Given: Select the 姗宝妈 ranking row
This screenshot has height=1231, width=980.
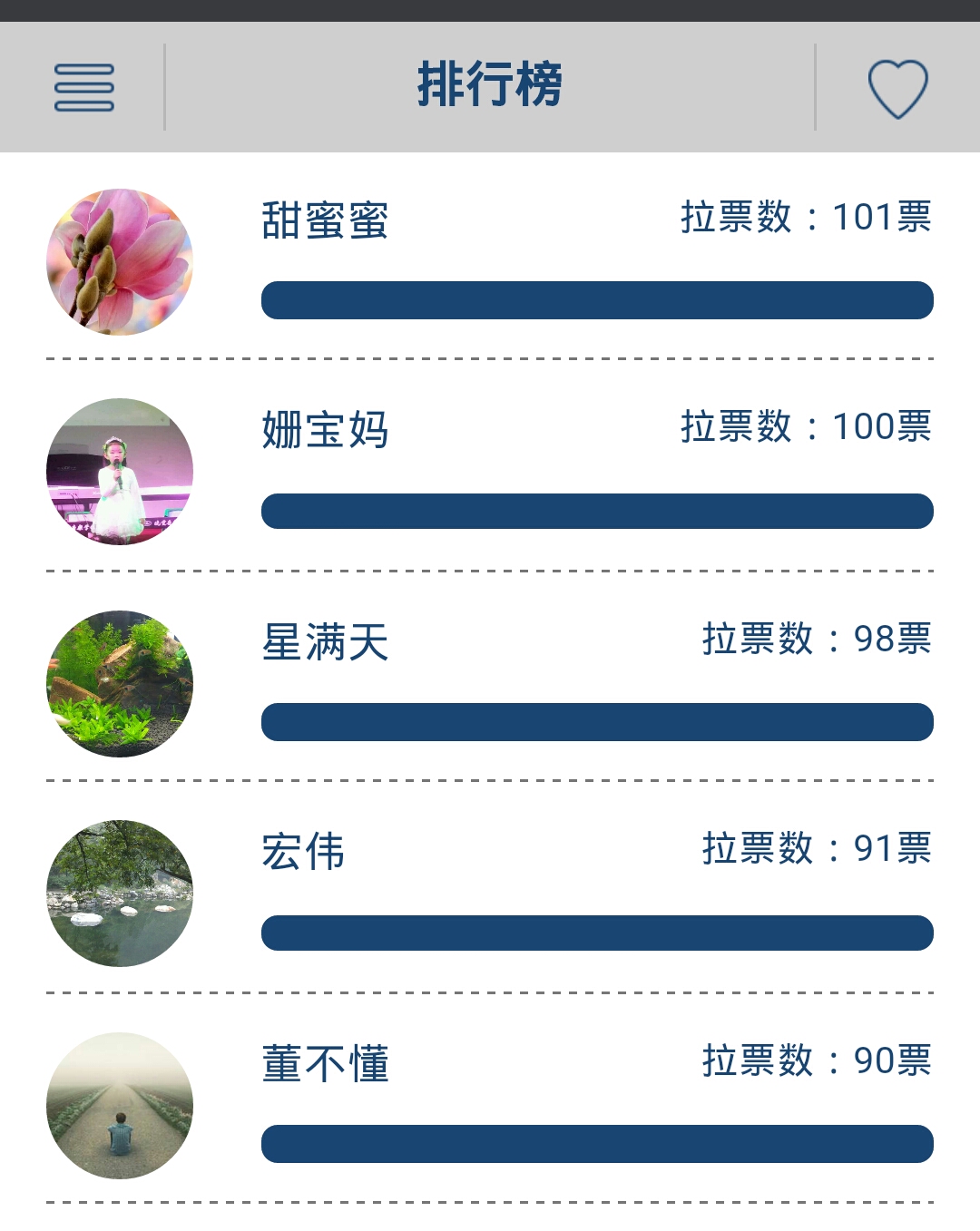Looking at the screenshot, I should pyautogui.click(x=490, y=468).
